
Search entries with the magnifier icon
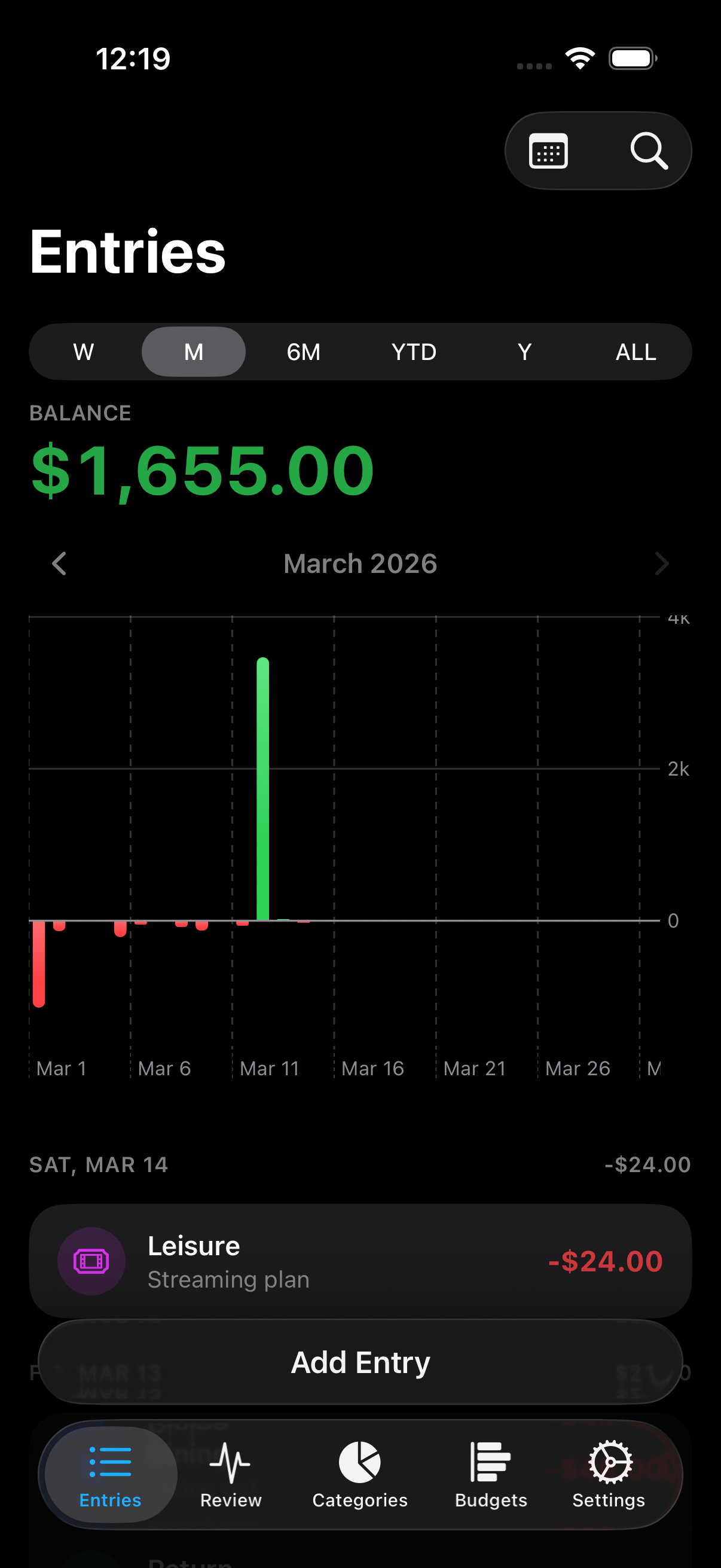[649, 150]
